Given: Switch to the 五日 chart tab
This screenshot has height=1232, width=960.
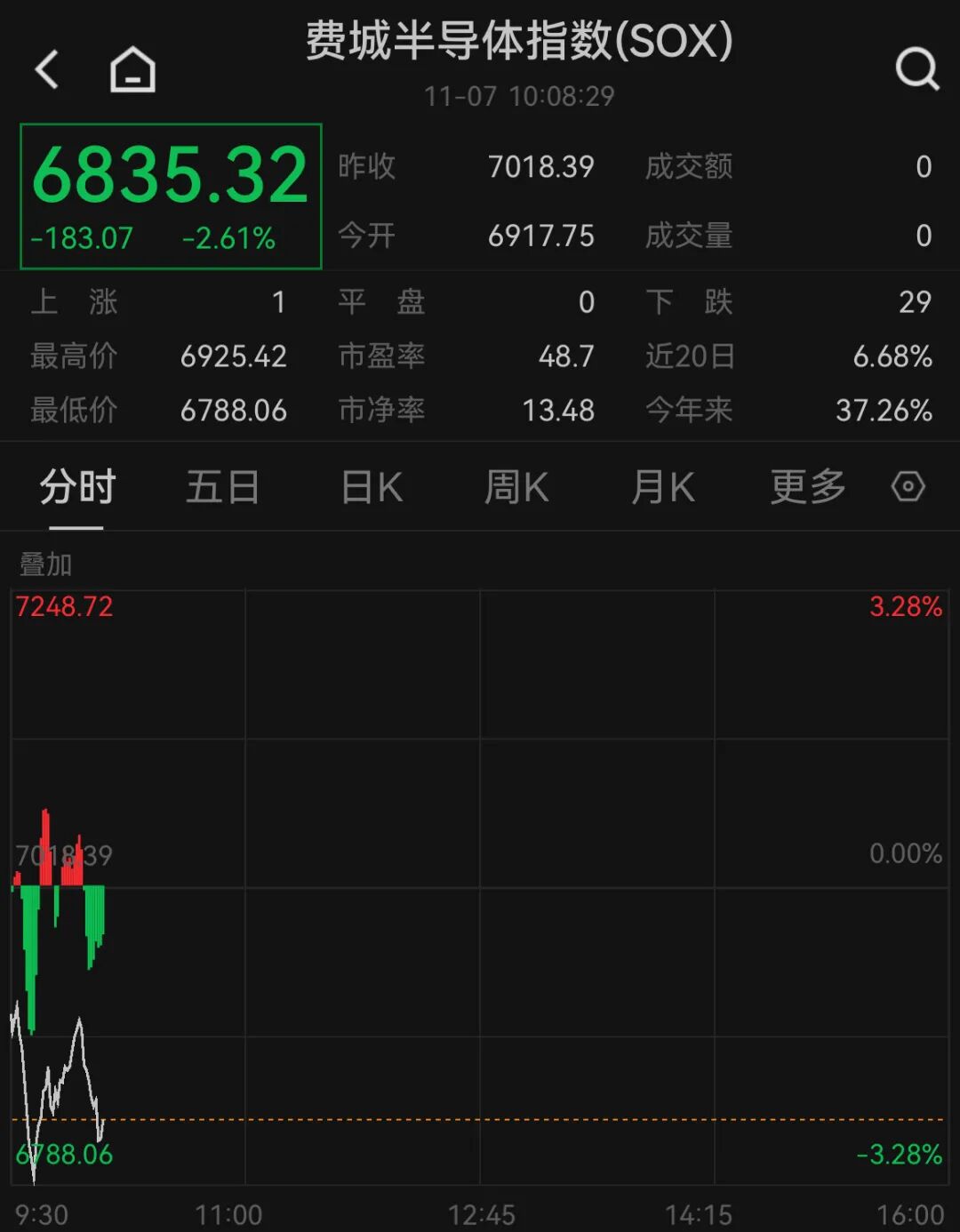Looking at the screenshot, I should pyautogui.click(x=222, y=487).
